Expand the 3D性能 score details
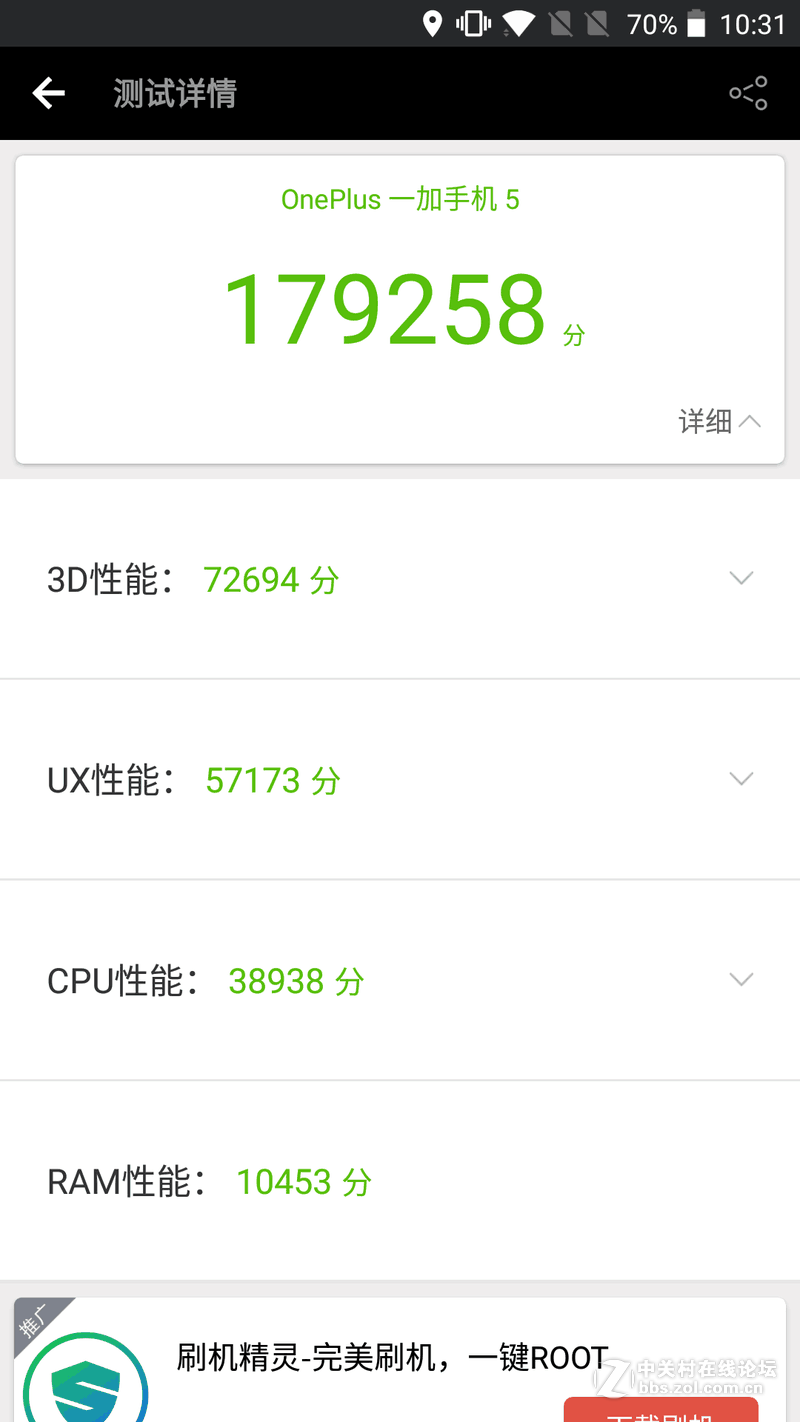The image size is (800, 1422). pyautogui.click(x=740, y=578)
